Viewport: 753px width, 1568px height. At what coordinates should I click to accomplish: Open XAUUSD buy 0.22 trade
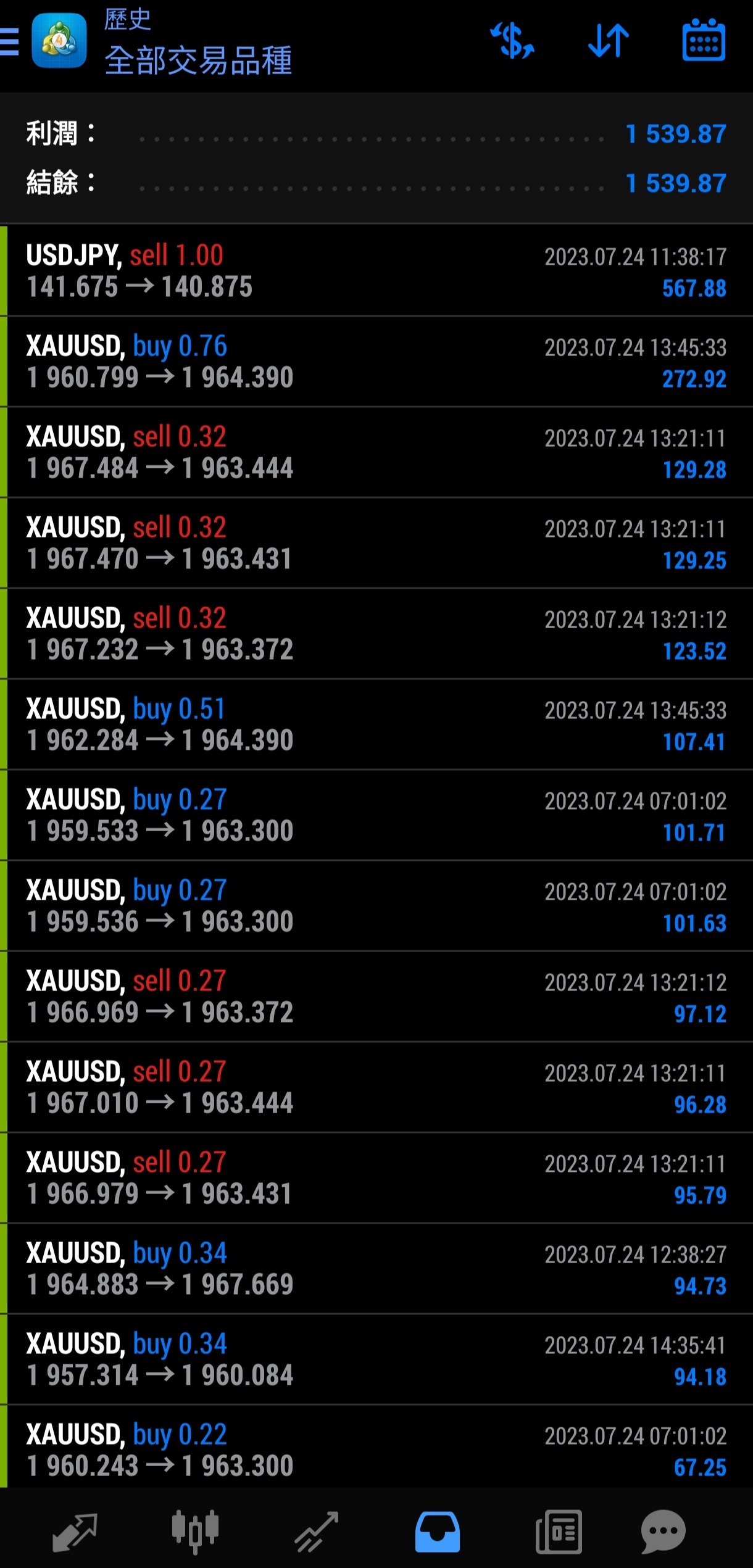point(376,1448)
